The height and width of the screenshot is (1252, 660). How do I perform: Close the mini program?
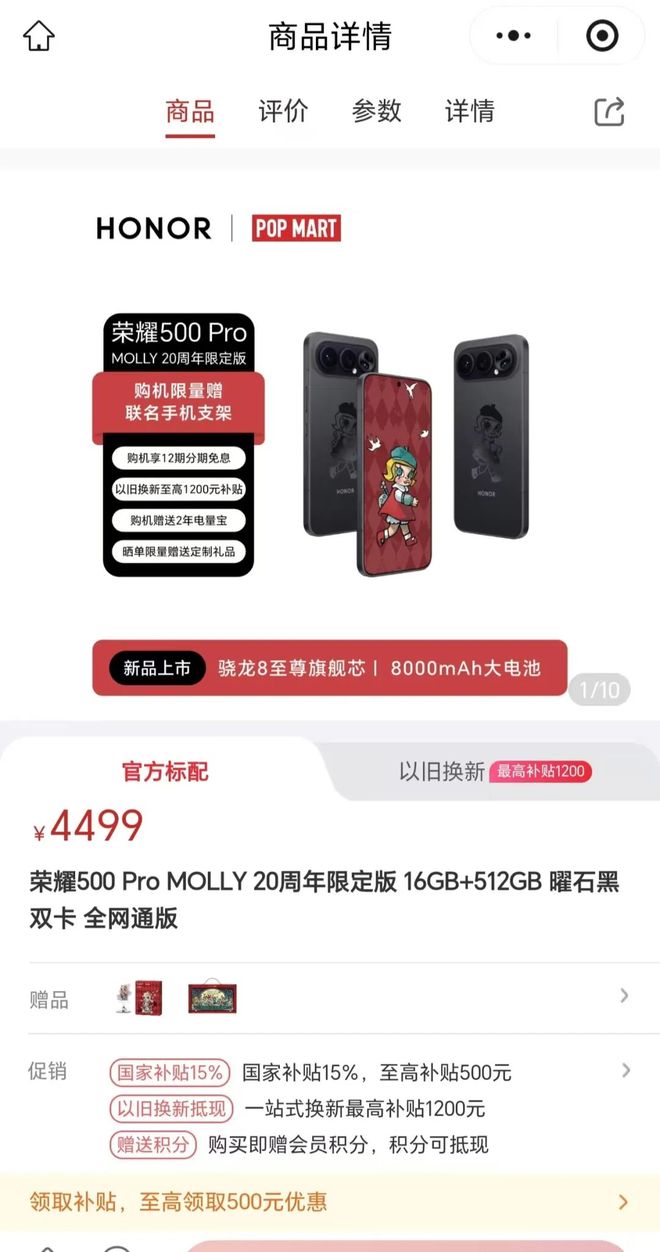(602, 36)
